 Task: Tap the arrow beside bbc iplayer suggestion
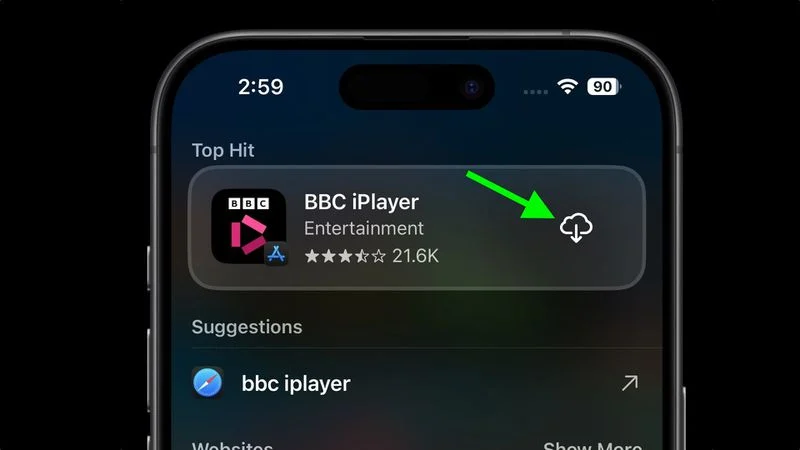click(x=629, y=382)
